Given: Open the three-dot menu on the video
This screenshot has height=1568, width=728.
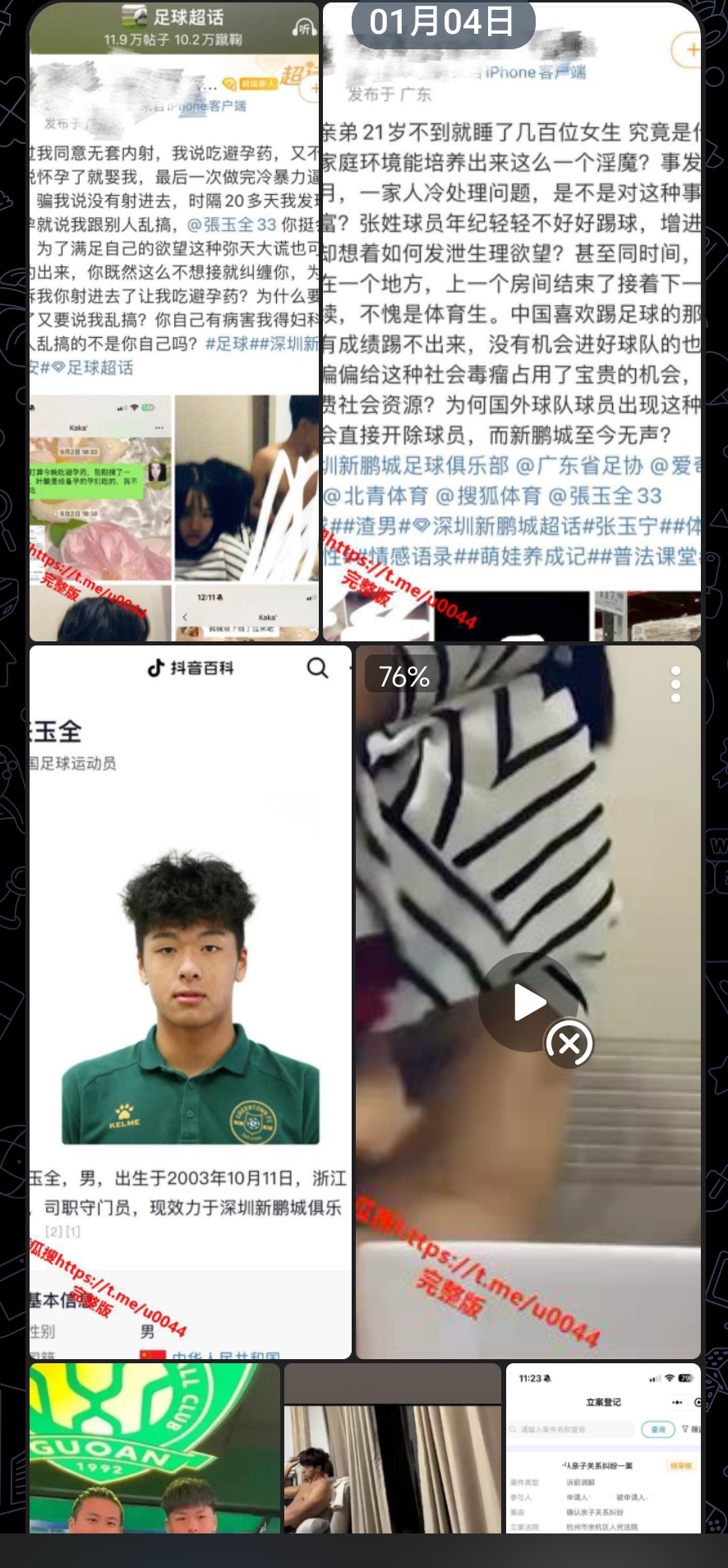Looking at the screenshot, I should pos(675,684).
